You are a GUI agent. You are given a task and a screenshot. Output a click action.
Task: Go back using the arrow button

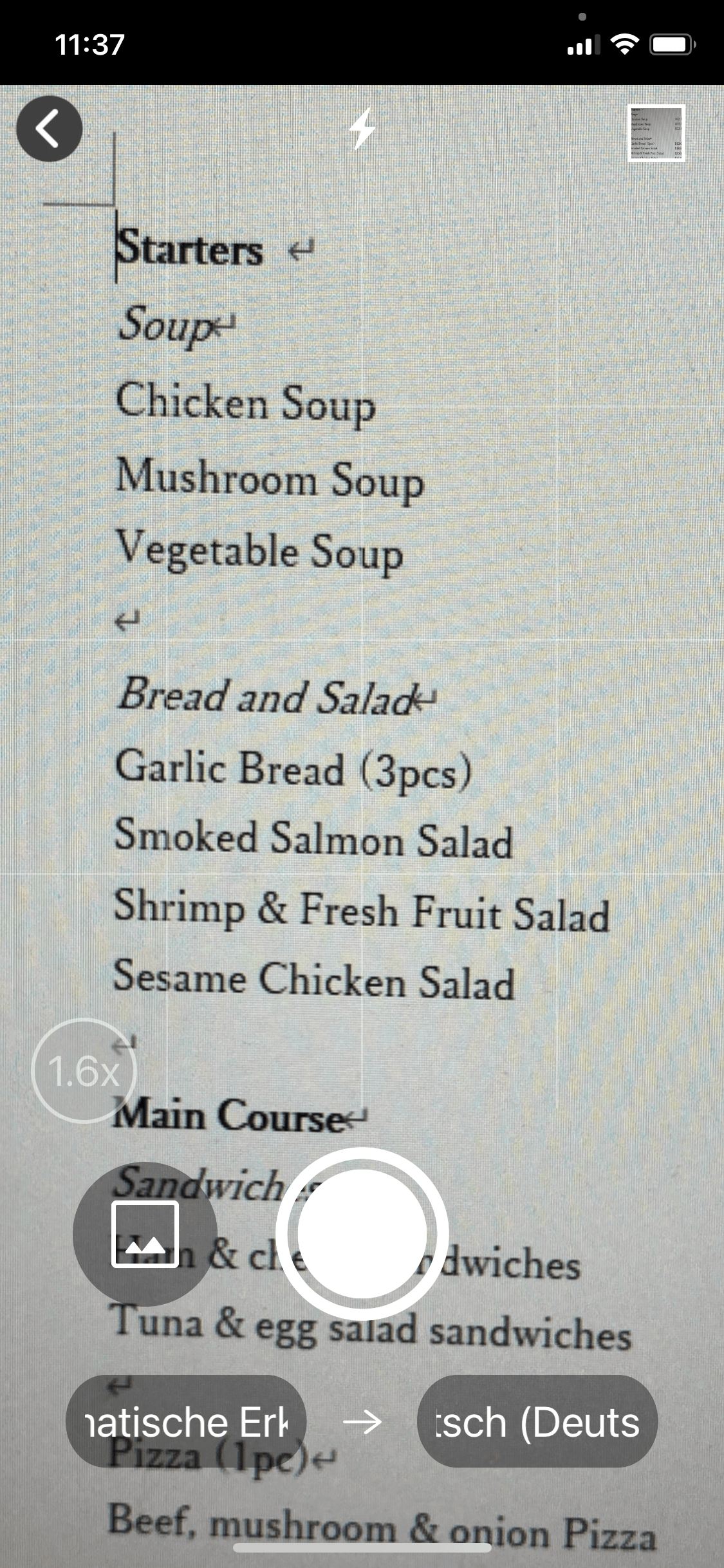50,129
